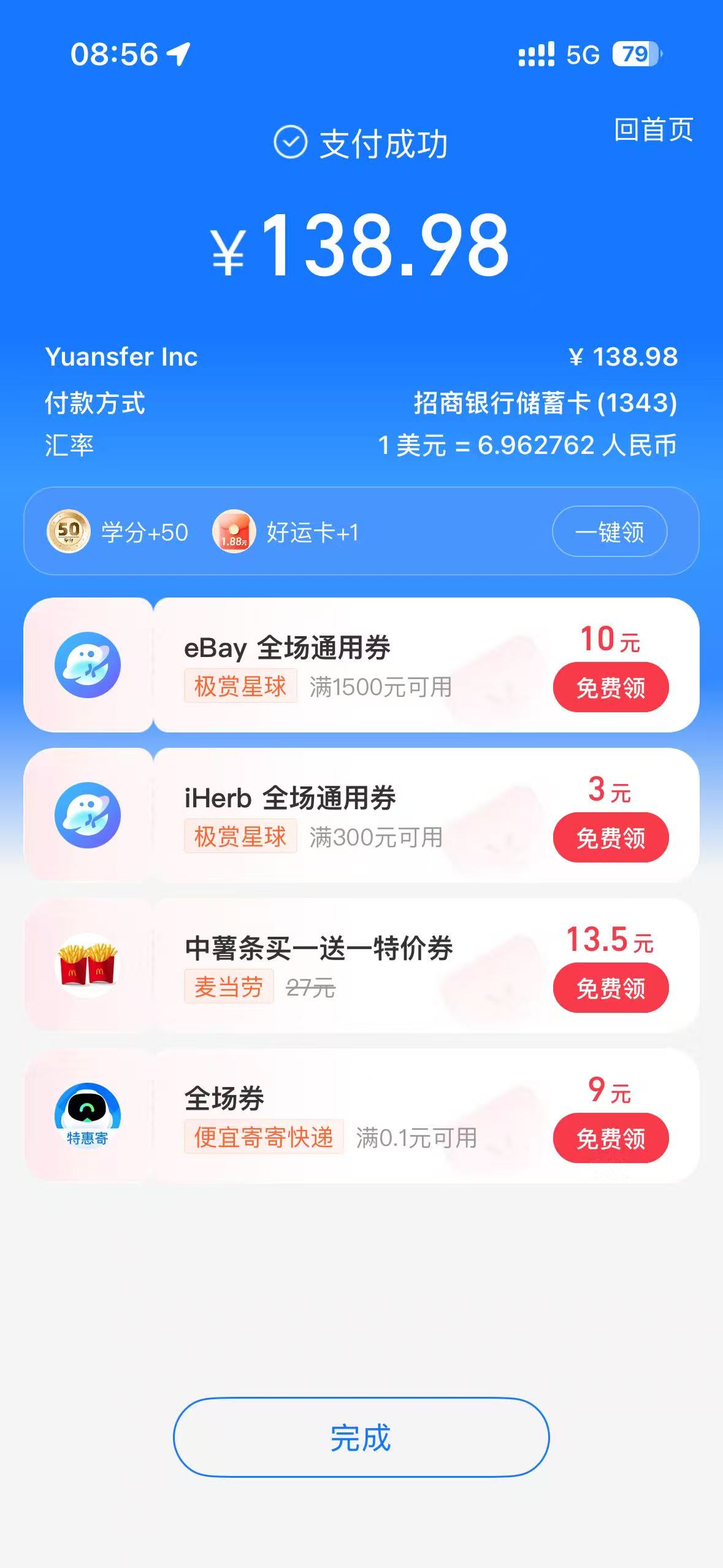
Task: Claim rewards with 一键领 button
Action: 610,532
